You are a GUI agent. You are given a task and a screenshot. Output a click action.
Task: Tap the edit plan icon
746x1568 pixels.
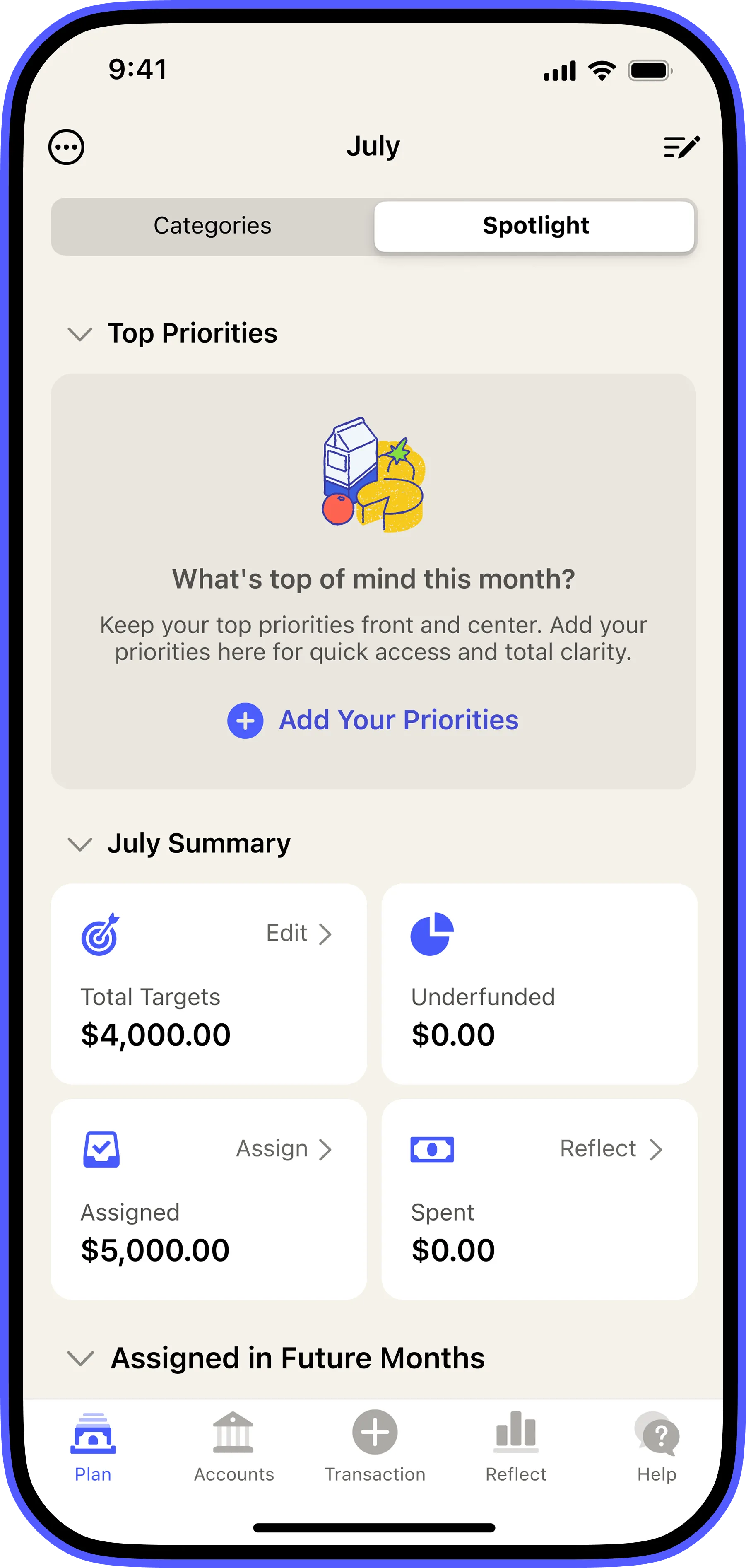pyautogui.click(x=681, y=147)
